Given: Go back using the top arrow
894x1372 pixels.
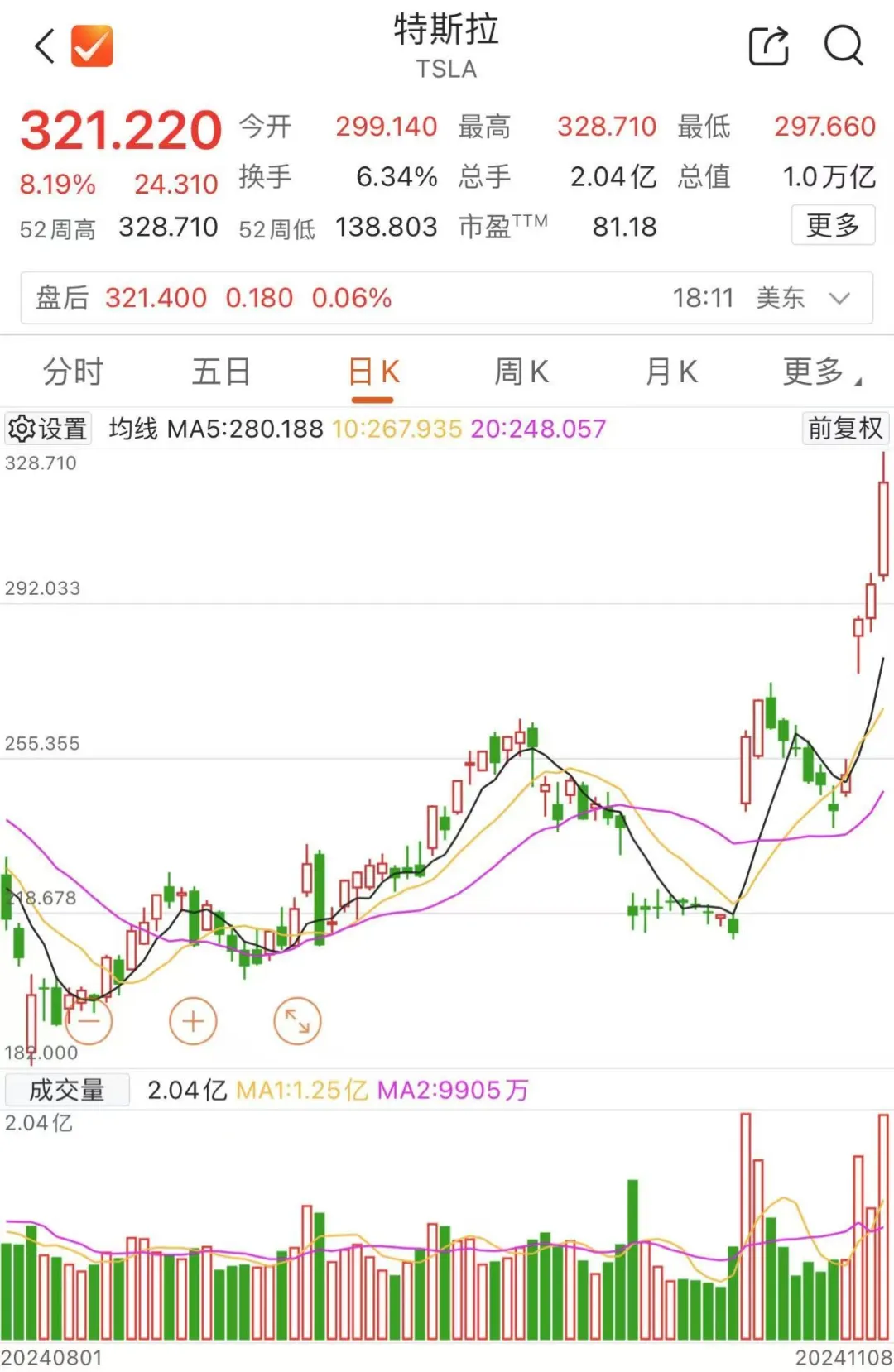Looking at the screenshot, I should [x=46, y=46].
